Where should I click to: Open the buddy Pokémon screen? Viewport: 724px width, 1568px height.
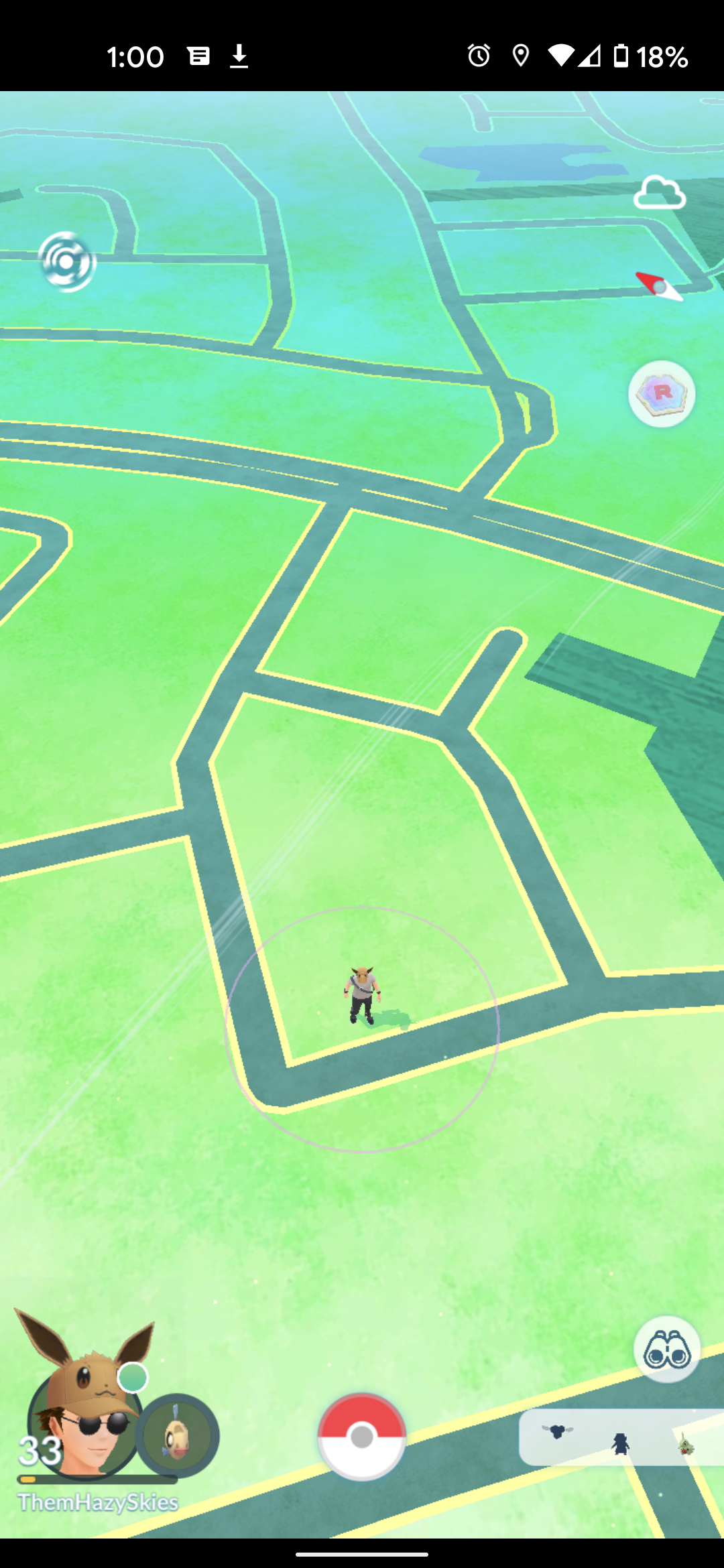coord(177,1437)
